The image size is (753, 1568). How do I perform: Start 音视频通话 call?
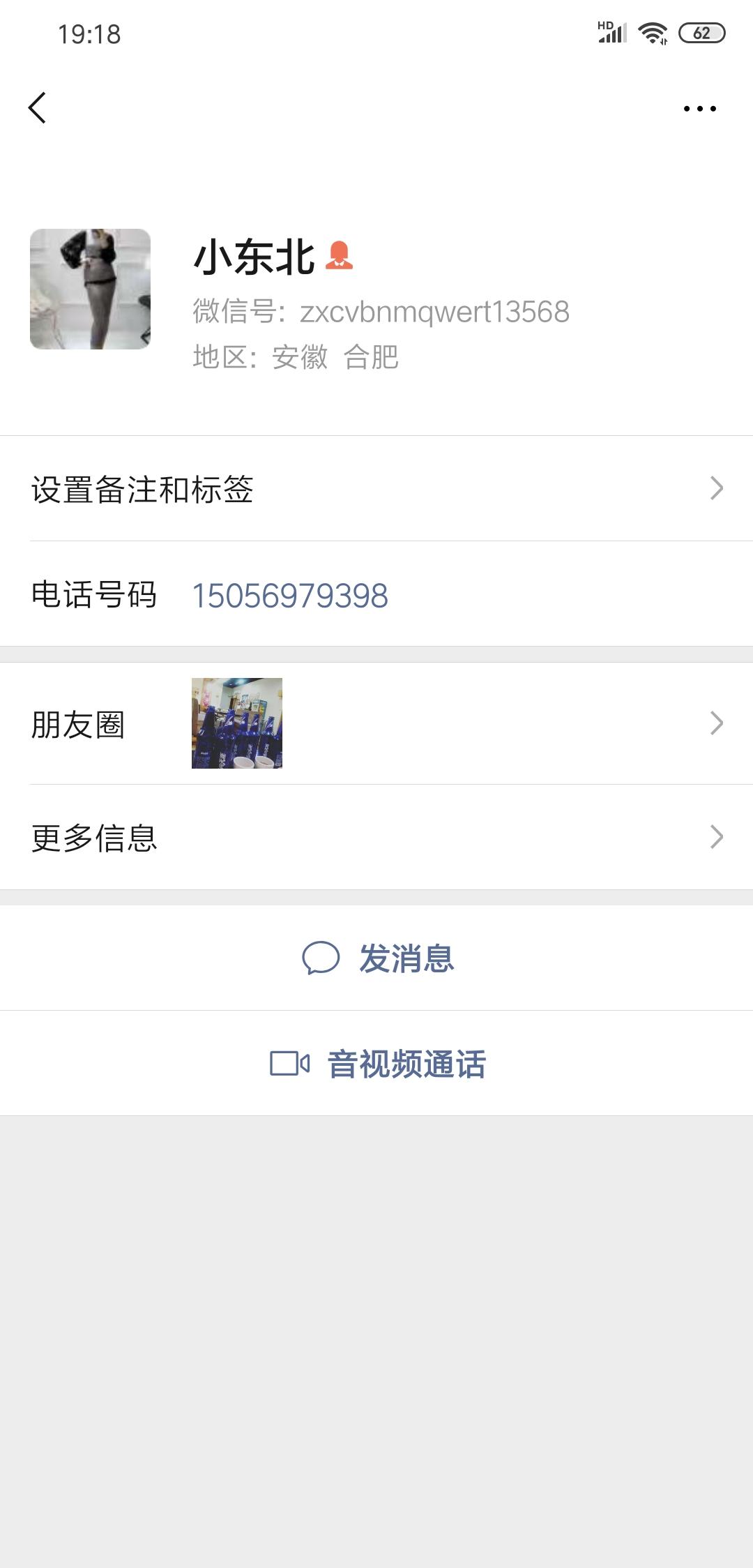(376, 1063)
